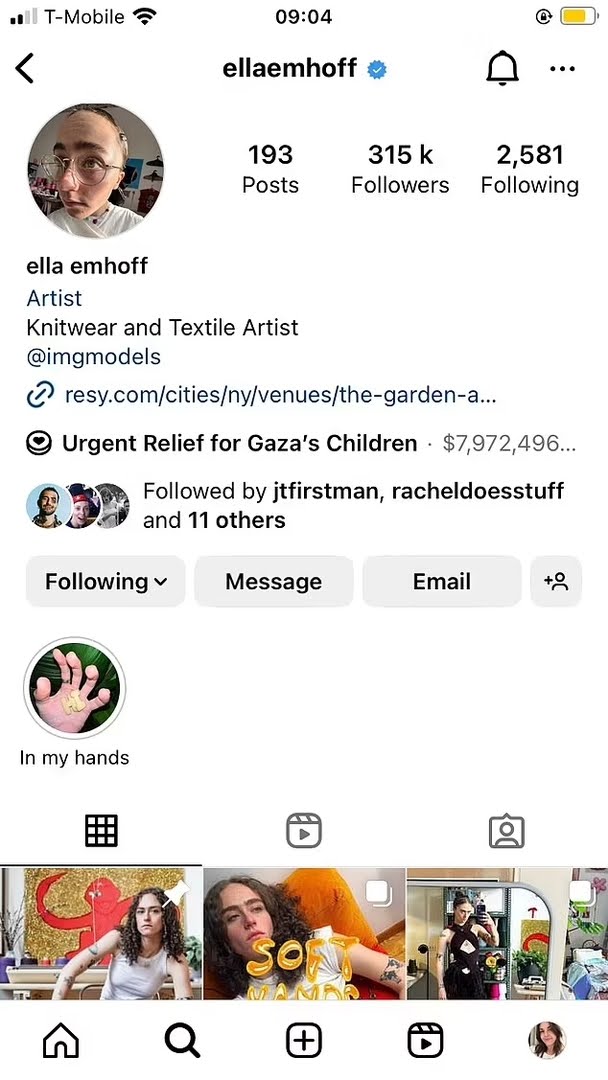Open the 2,581 Following list
This screenshot has height=1080, width=608.
(529, 169)
